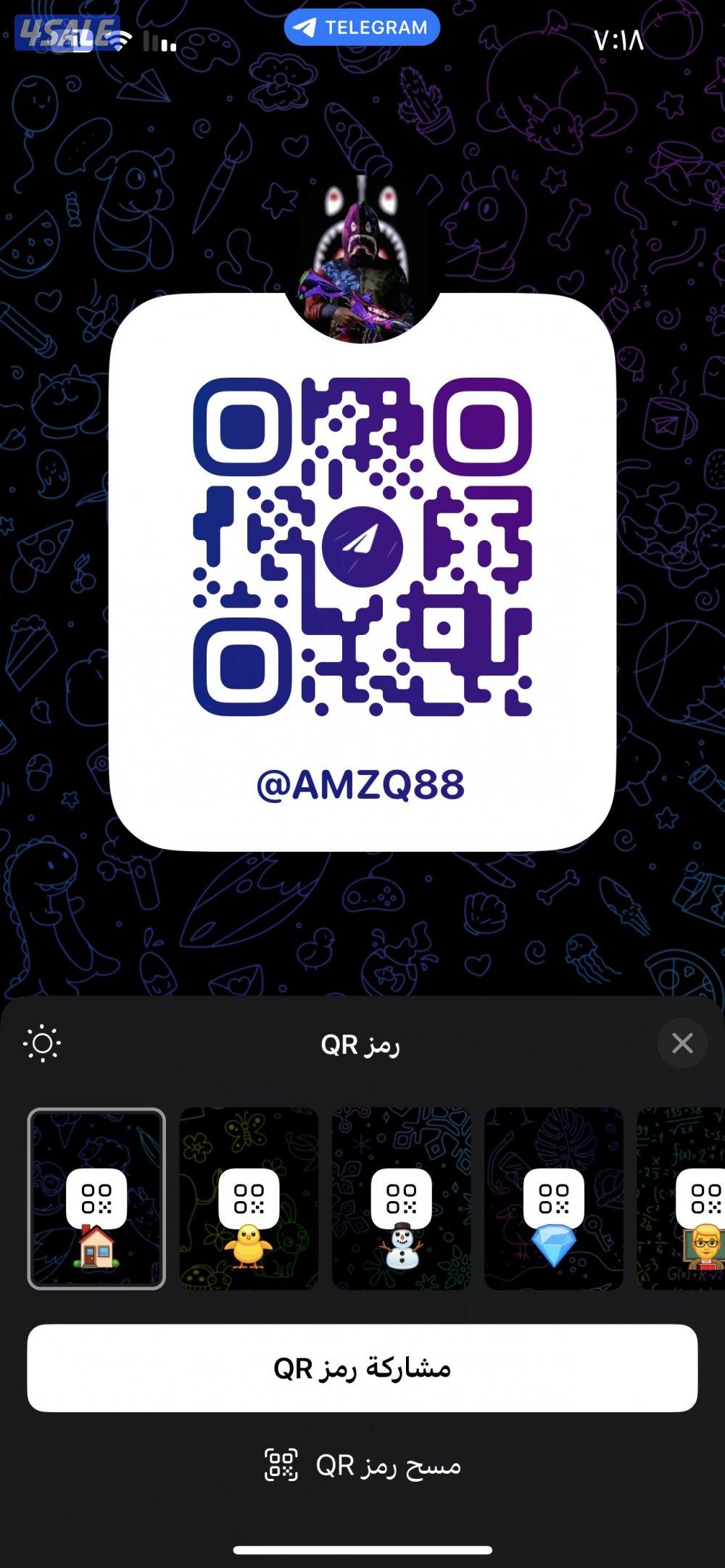Select the house emoji QR theme

[x=96, y=1198]
